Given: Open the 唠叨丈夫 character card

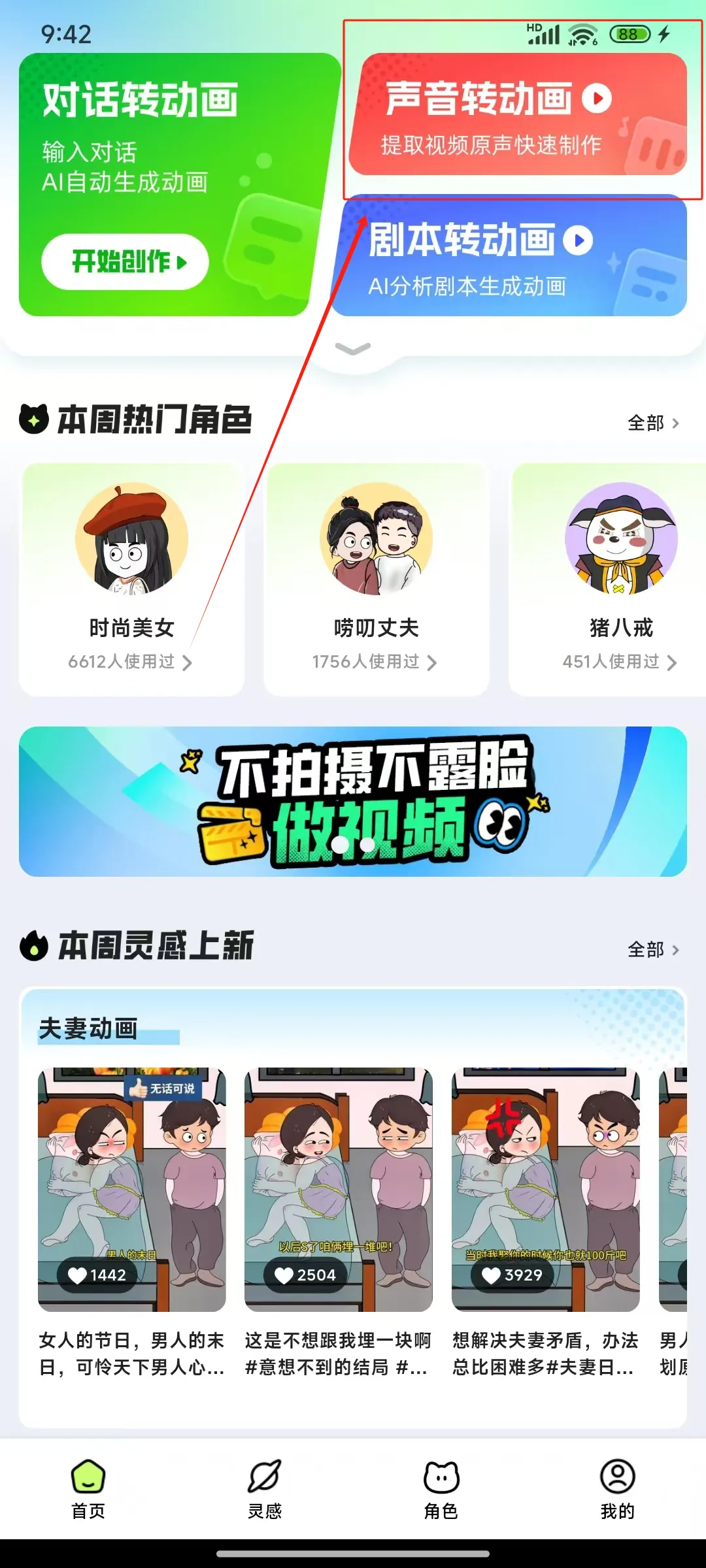Looking at the screenshot, I should (376, 578).
